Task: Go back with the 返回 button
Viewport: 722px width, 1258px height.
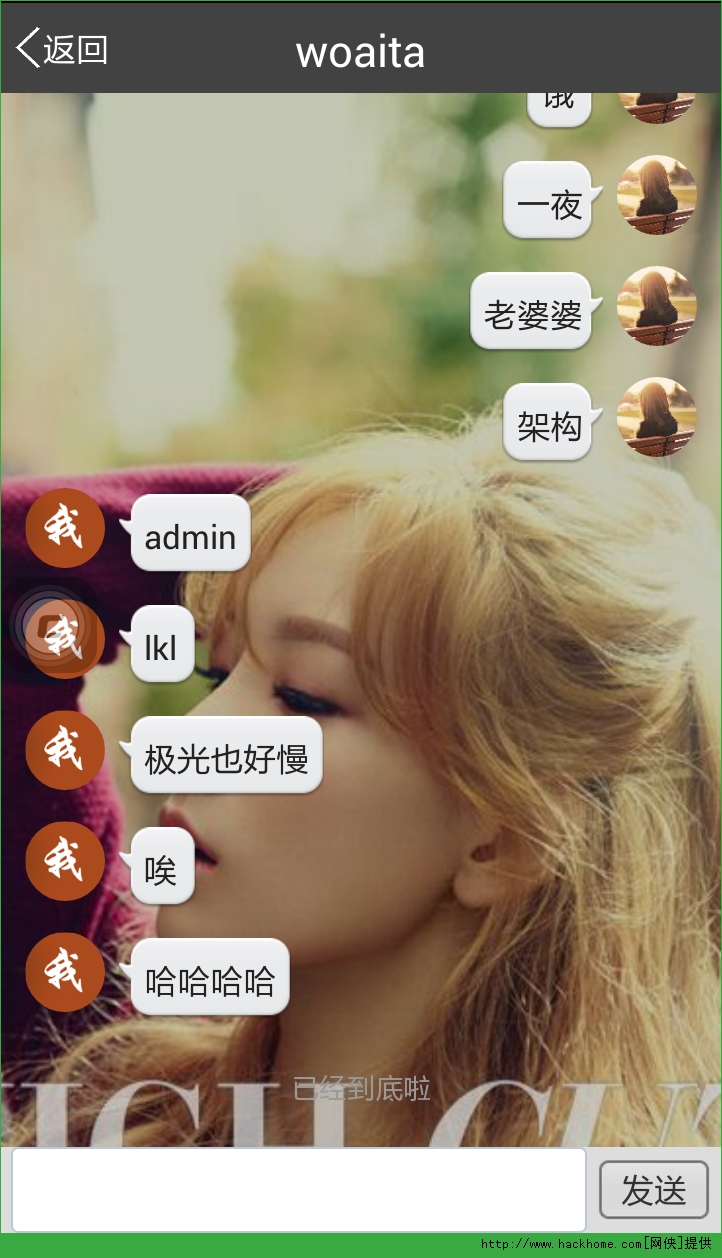Action: [x=62, y=48]
